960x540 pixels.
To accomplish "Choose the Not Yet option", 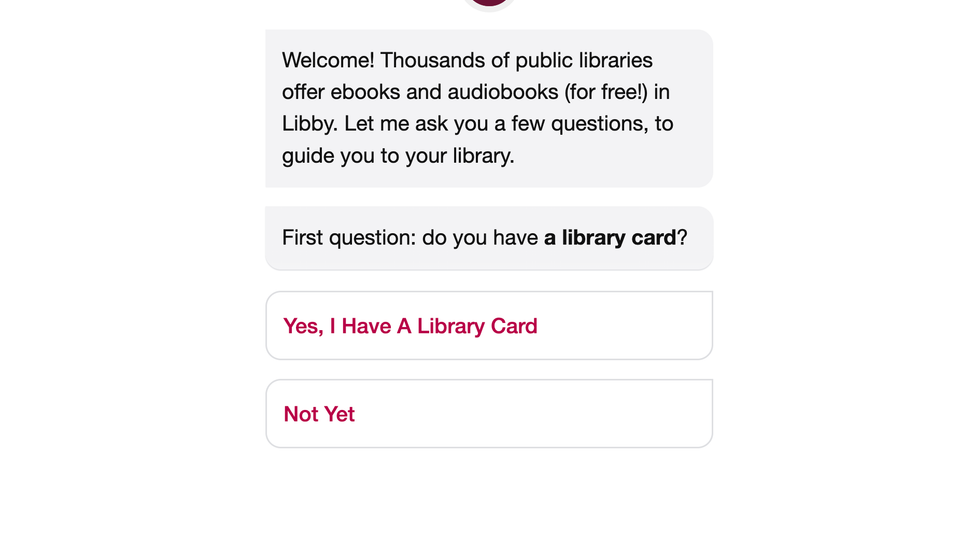I will click(488, 414).
